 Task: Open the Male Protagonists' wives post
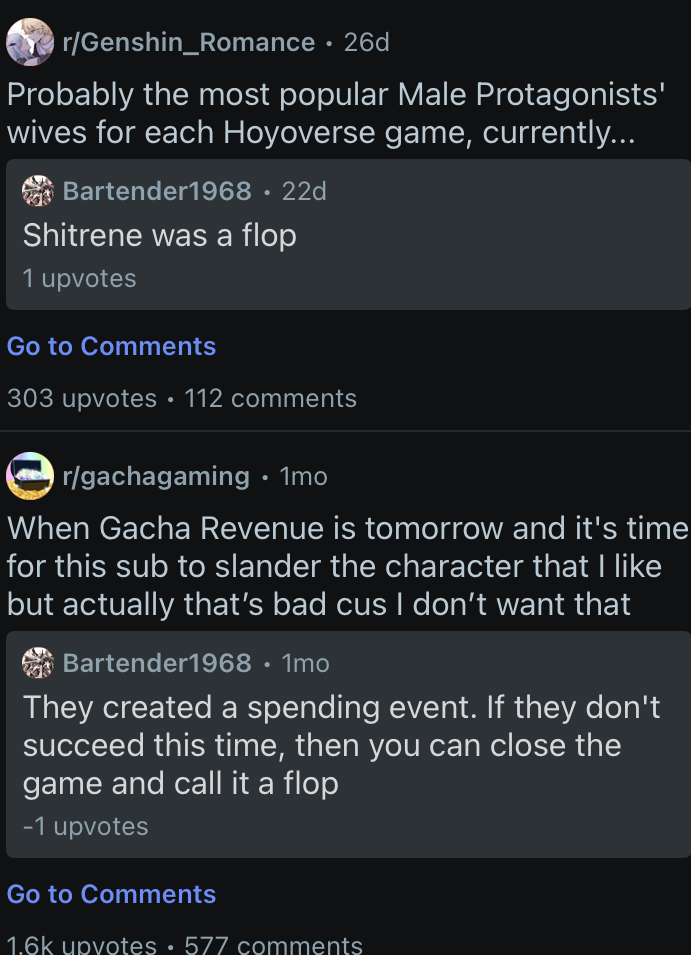pos(335,113)
